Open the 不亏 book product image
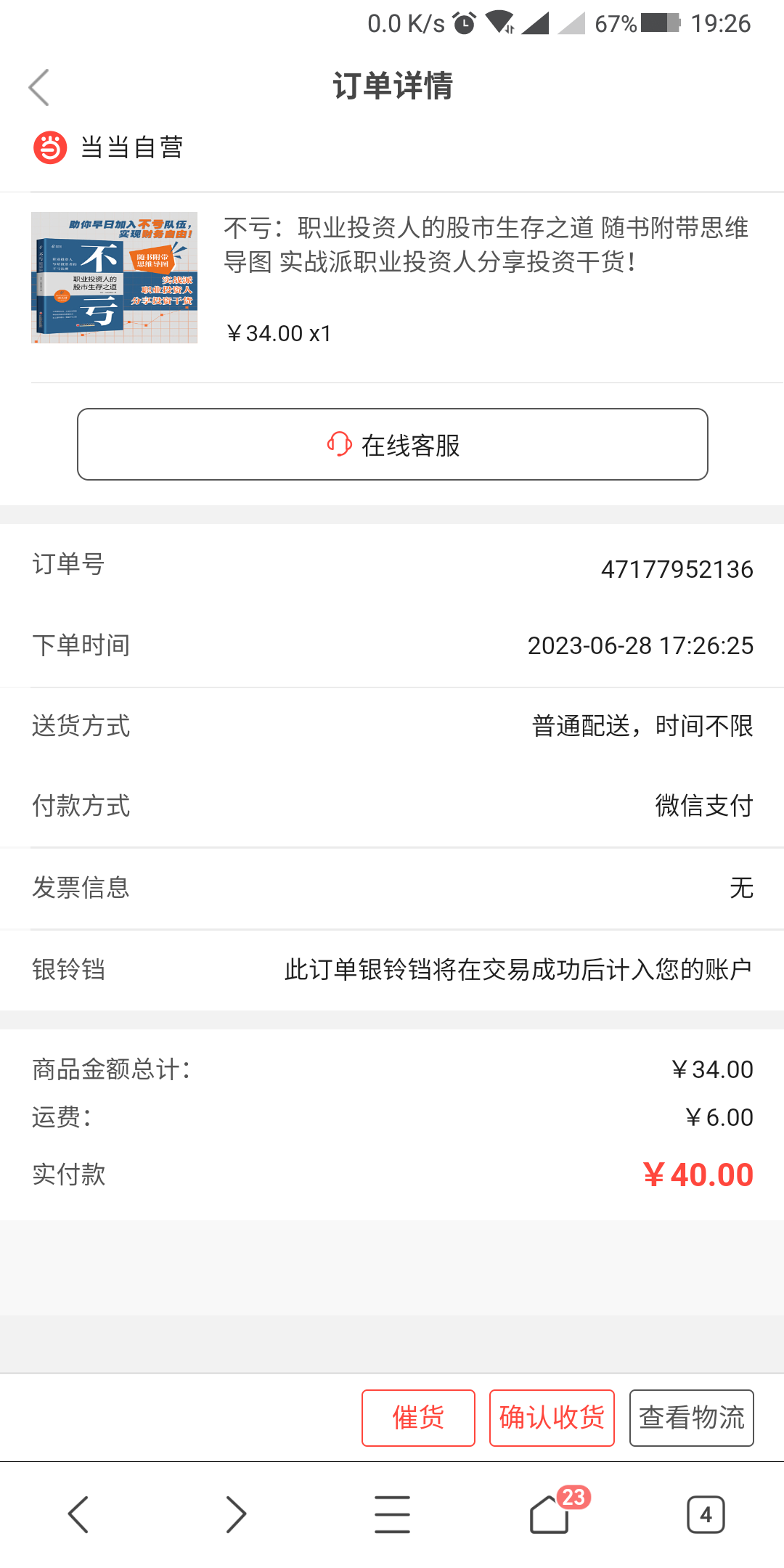This screenshot has width=784, height=1568. (114, 277)
